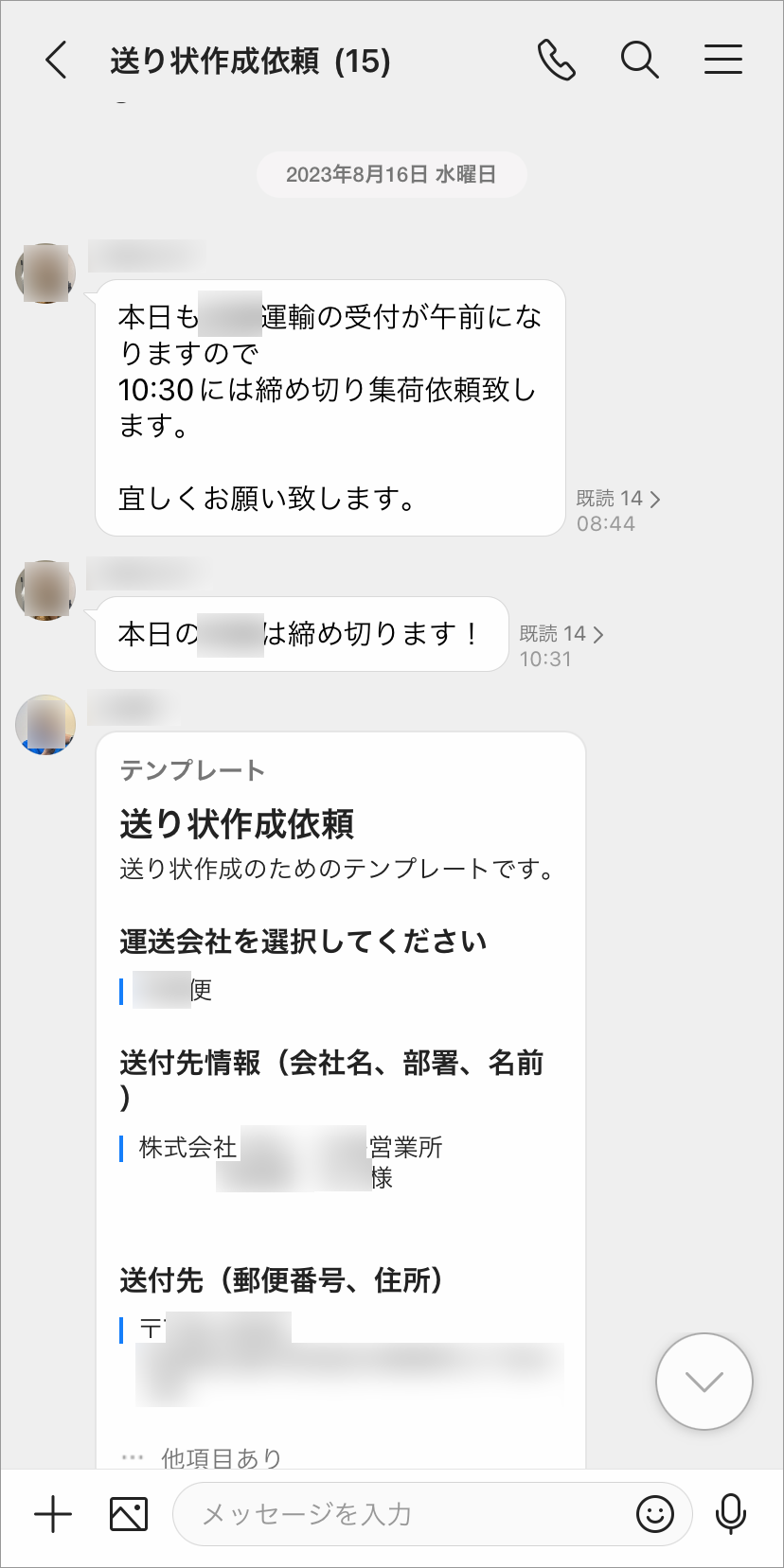Go back from 送り状作成依頼 chat
Screen dimensions: 784x1568
[x=56, y=61]
